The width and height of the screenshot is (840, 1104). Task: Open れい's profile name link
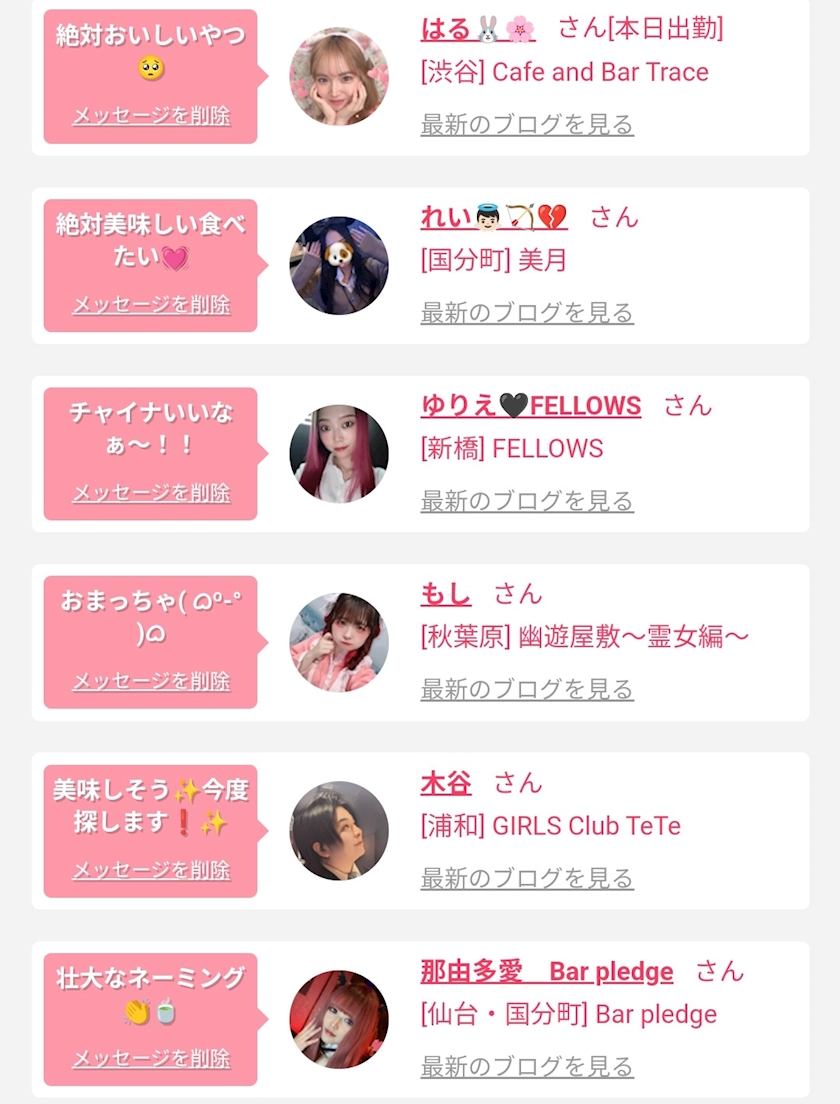pyautogui.click(x=494, y=218)
